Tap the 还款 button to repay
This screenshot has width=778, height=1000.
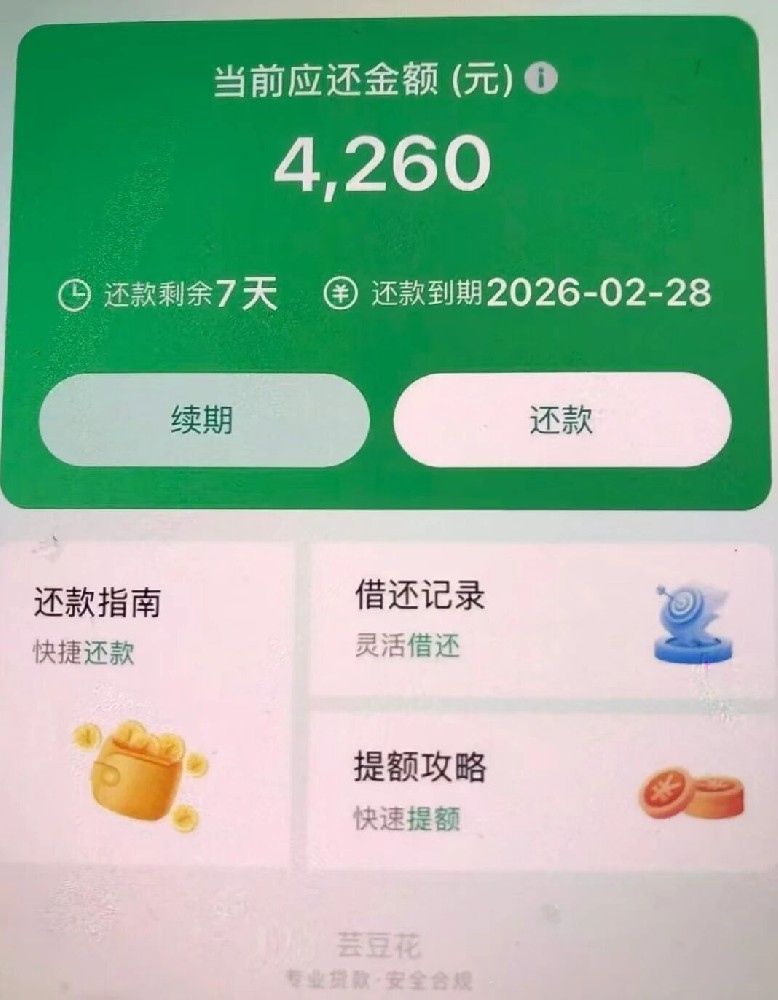(562, 420)
